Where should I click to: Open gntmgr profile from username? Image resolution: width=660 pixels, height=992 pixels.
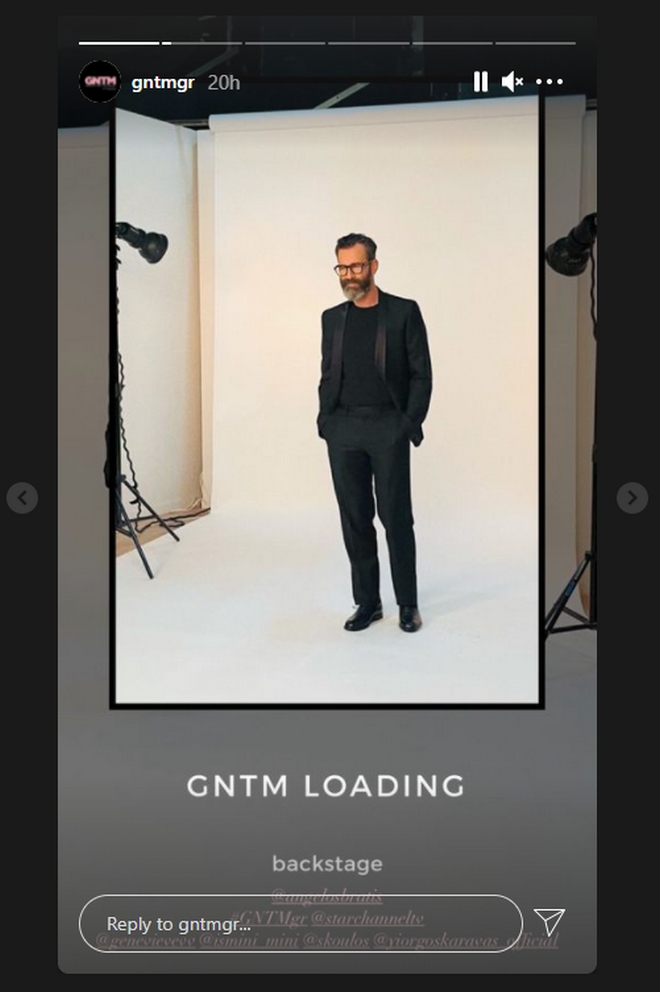pyautogui.click(x=163, y=82)
